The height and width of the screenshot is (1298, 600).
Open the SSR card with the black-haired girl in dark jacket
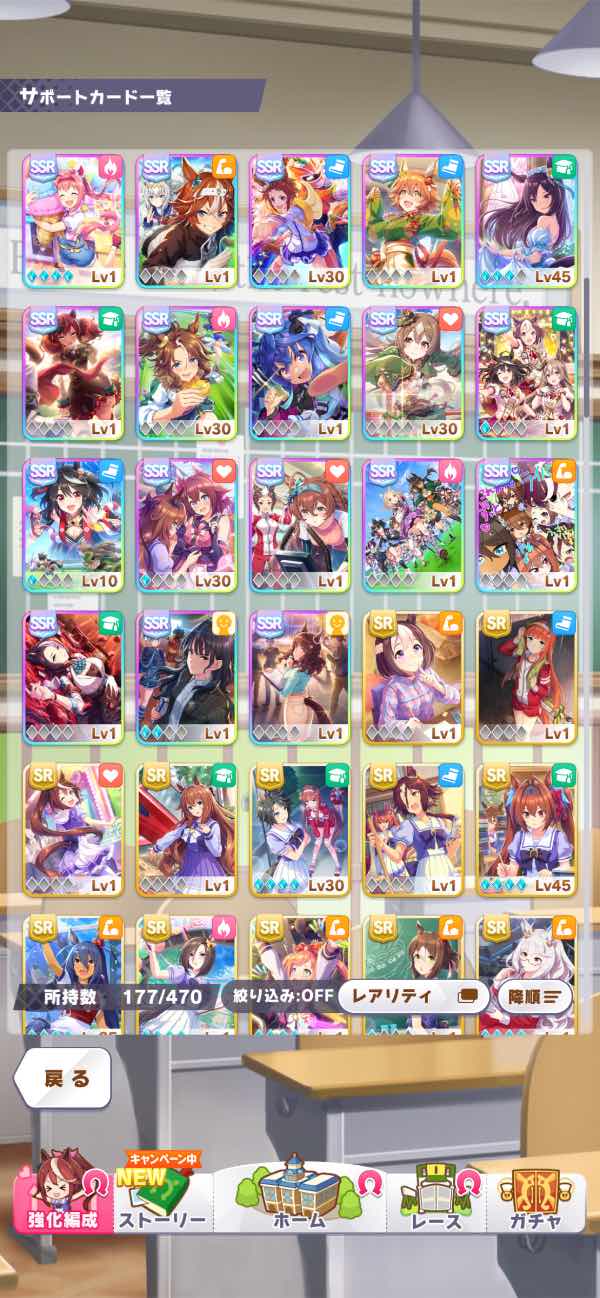pyautogui.click(x=186, y=678)
